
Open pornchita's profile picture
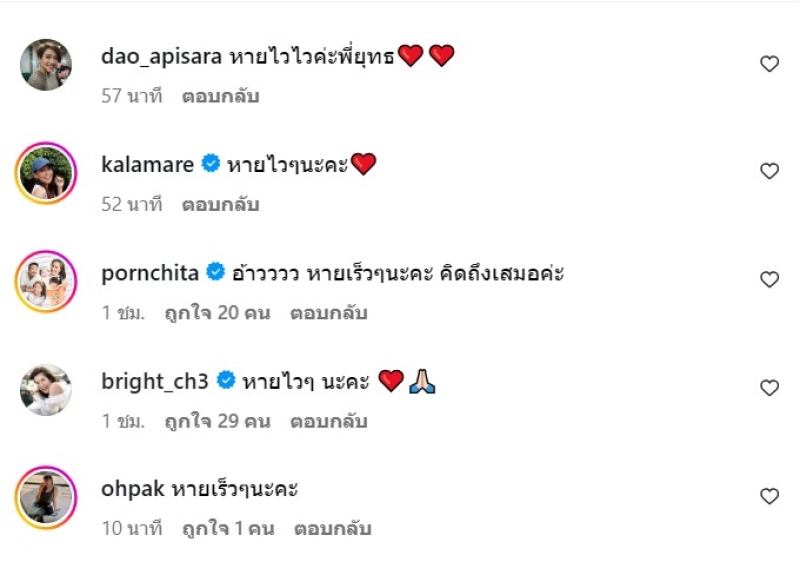46,281
